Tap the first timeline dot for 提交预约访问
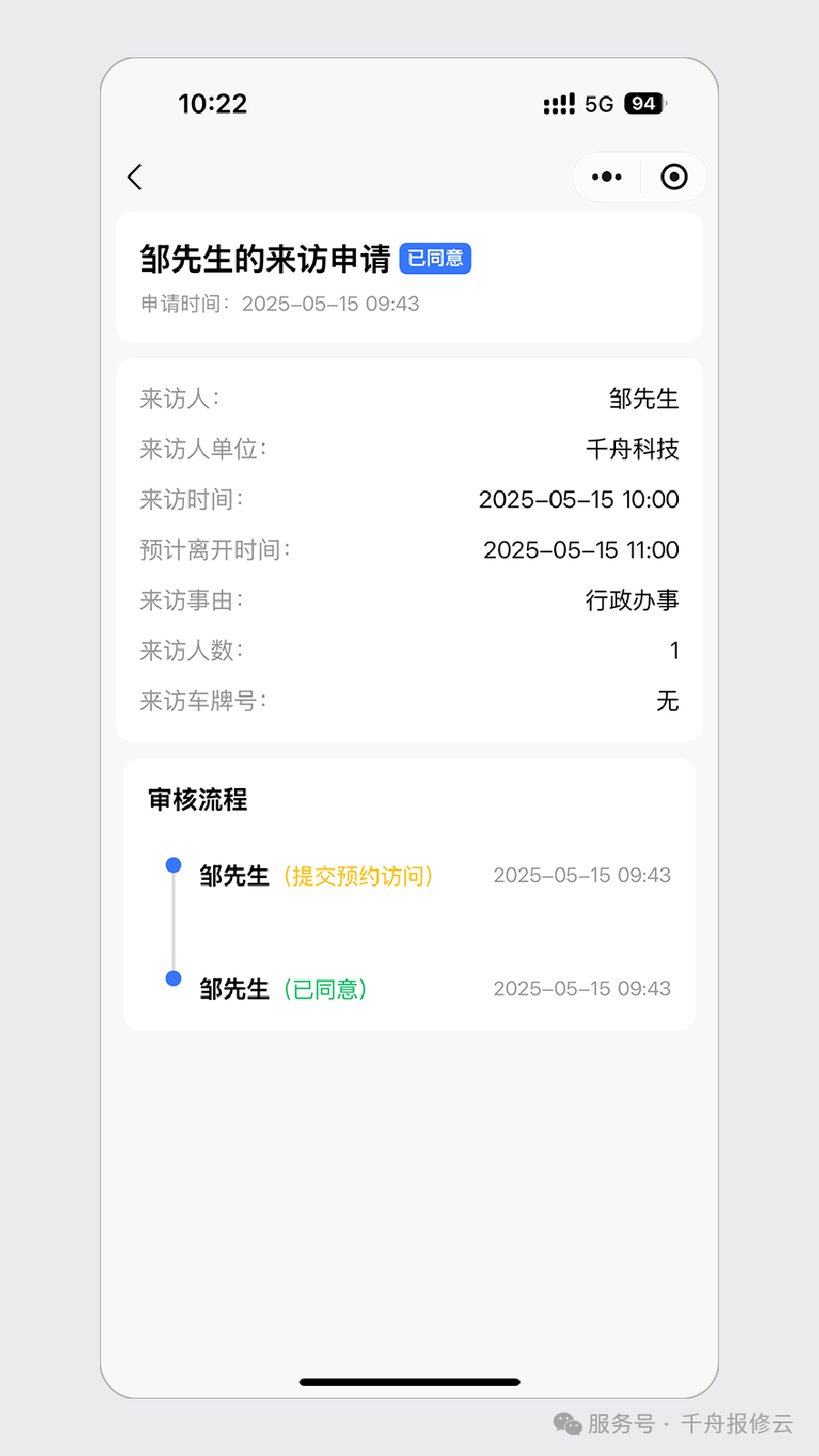This screenshot has height=1456, width=819. [x=173, y=864]
